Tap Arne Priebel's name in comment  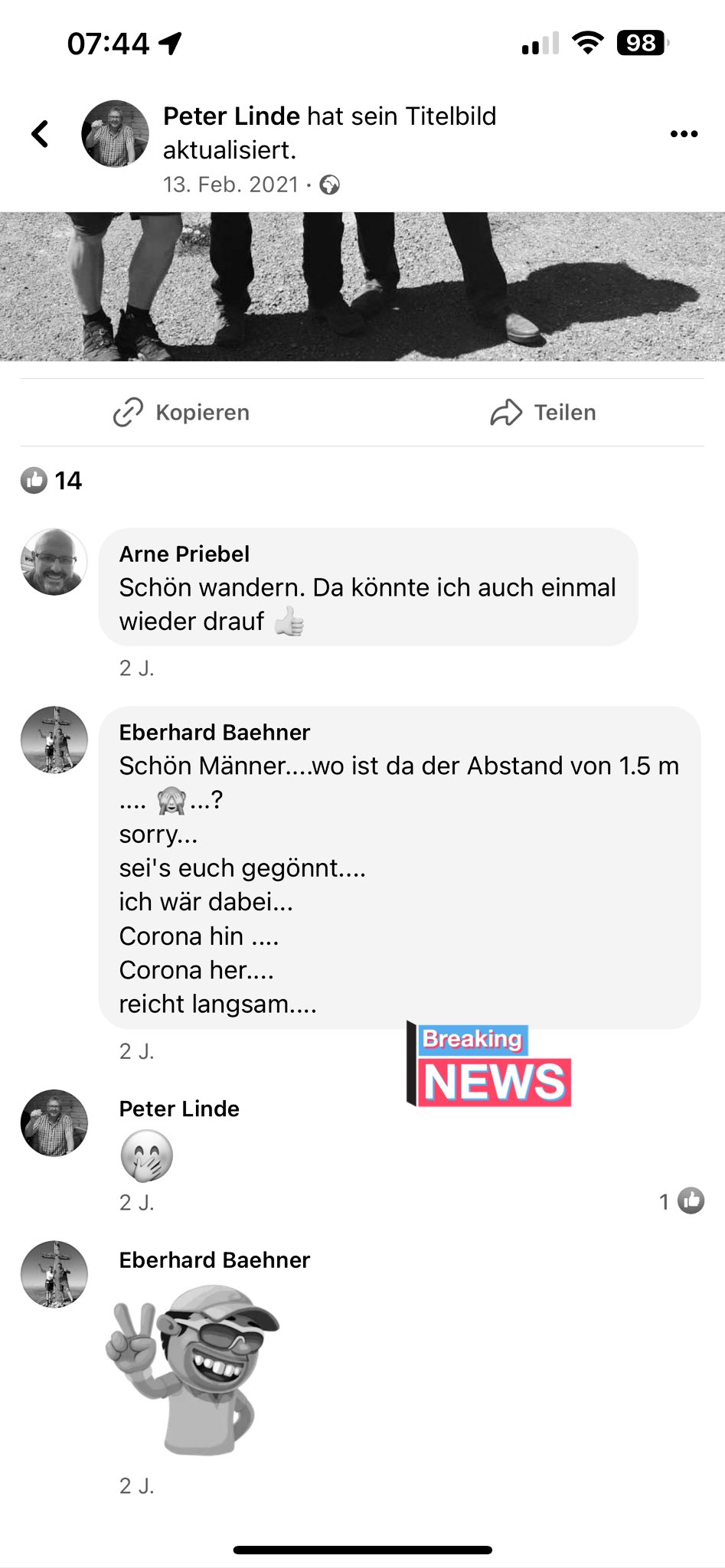pyautogui.click(x=185, y=554)
